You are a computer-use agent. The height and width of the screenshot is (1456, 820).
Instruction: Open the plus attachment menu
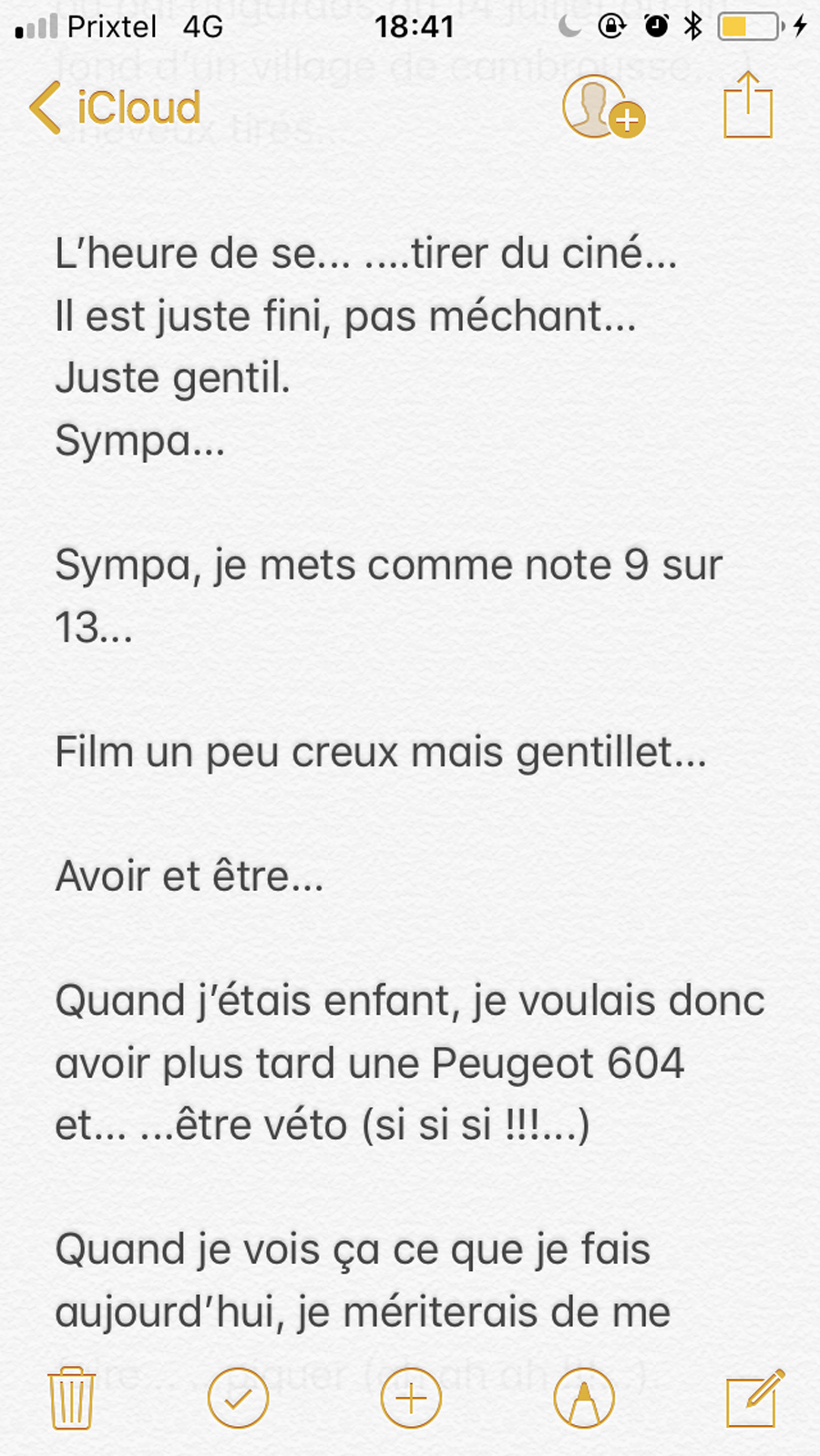(x=411, y=1398)
